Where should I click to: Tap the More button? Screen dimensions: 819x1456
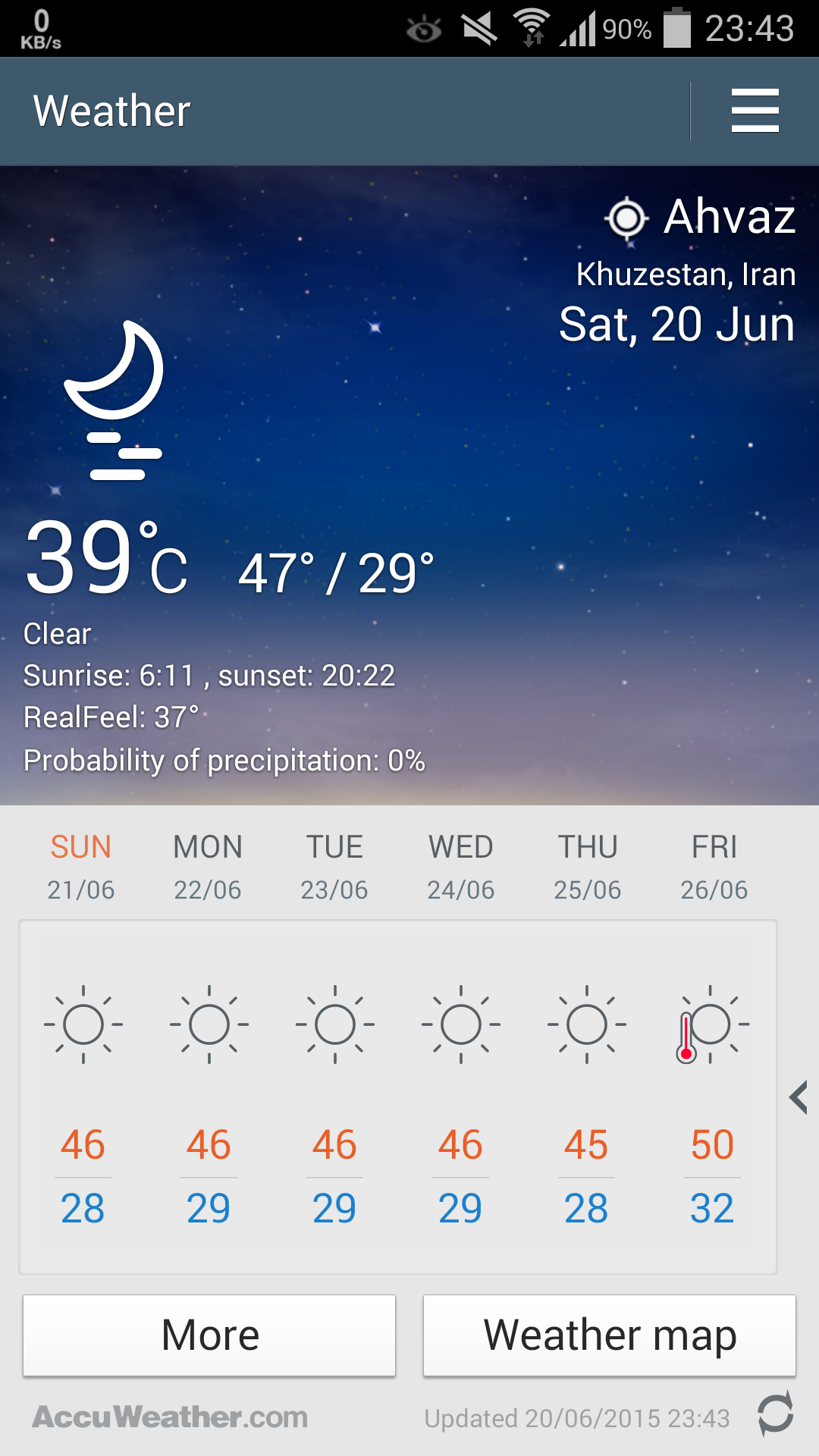[209, 1335]
